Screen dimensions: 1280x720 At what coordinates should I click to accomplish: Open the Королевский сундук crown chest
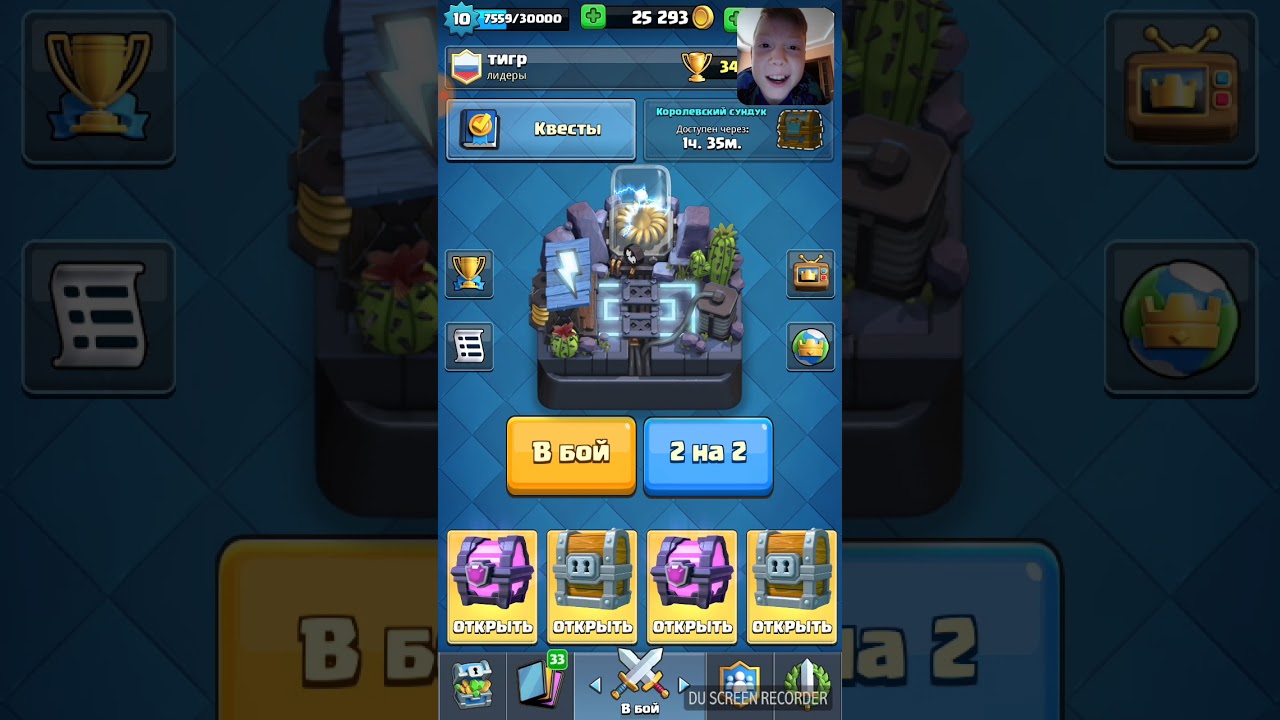click(738, 130)
